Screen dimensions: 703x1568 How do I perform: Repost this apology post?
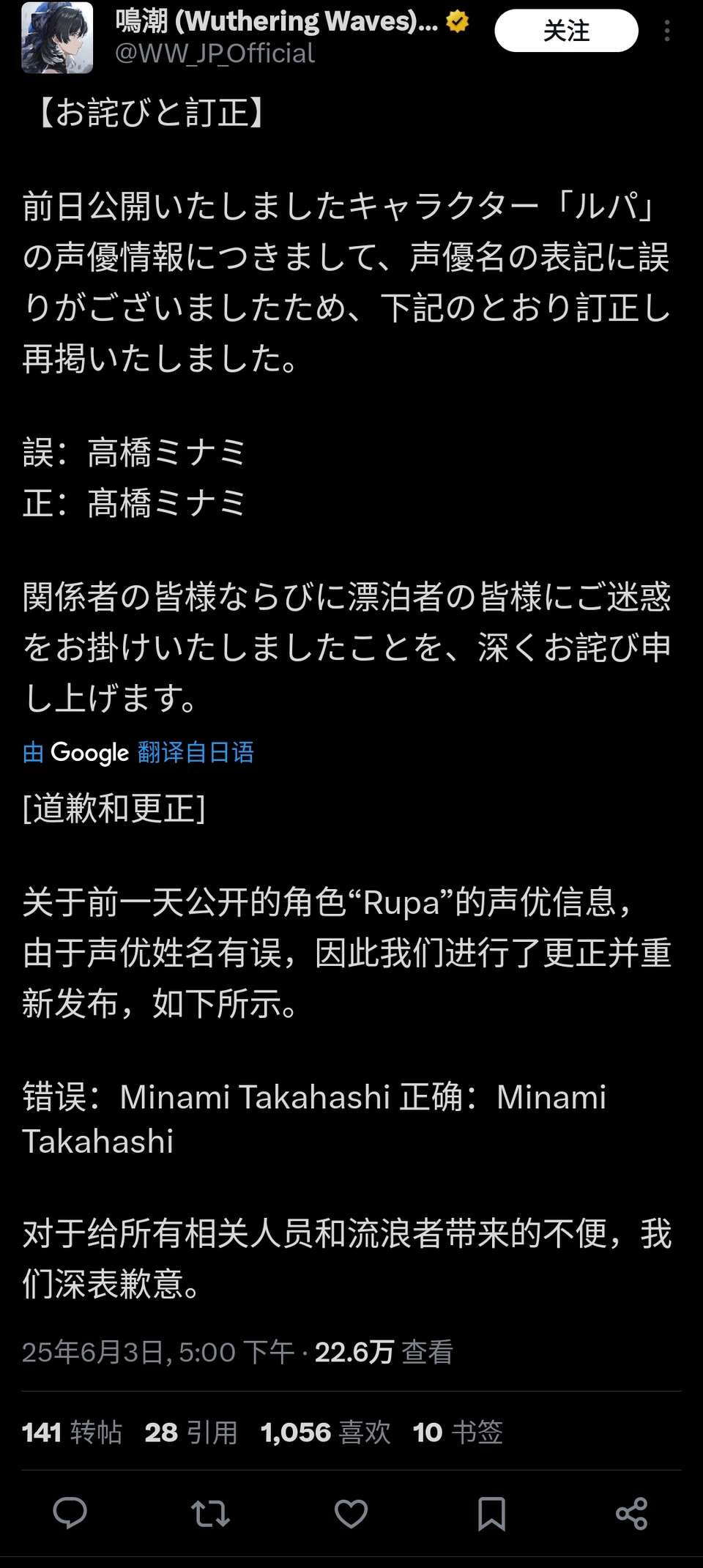210,1513
